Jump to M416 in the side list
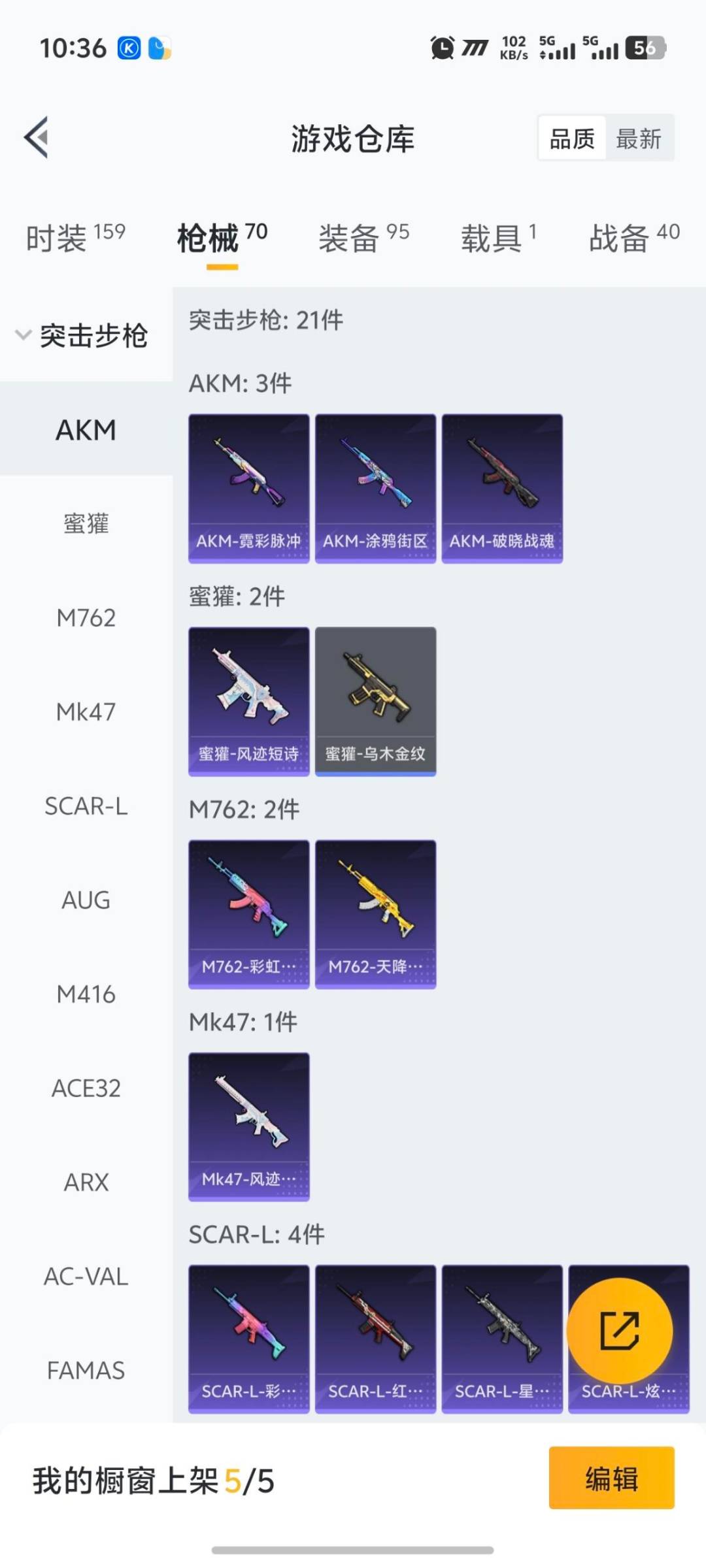This screenshot has height=1568, width=706. 86,994
